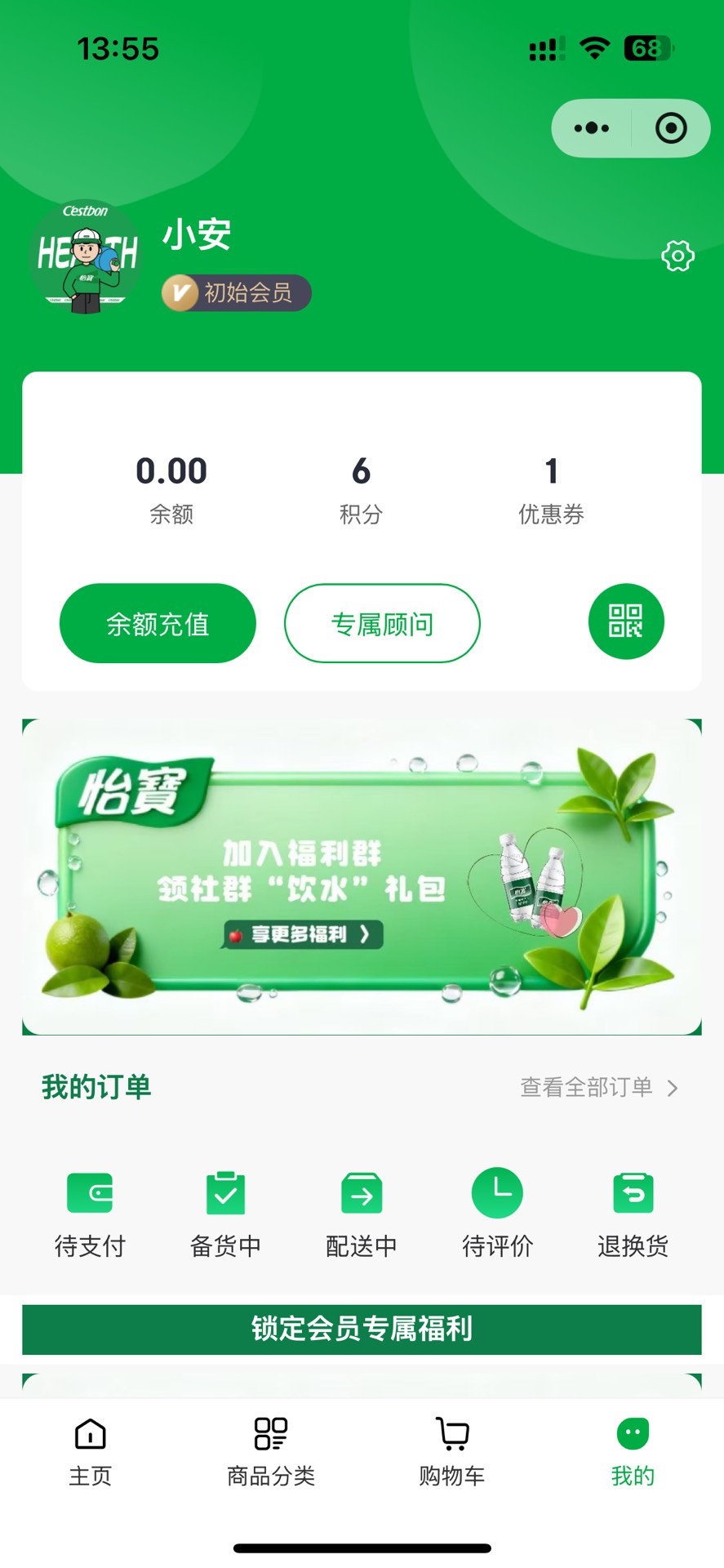Check orders under 备货中
This screenshot has width=724, height=1568.
click(x=225, y=1213)
